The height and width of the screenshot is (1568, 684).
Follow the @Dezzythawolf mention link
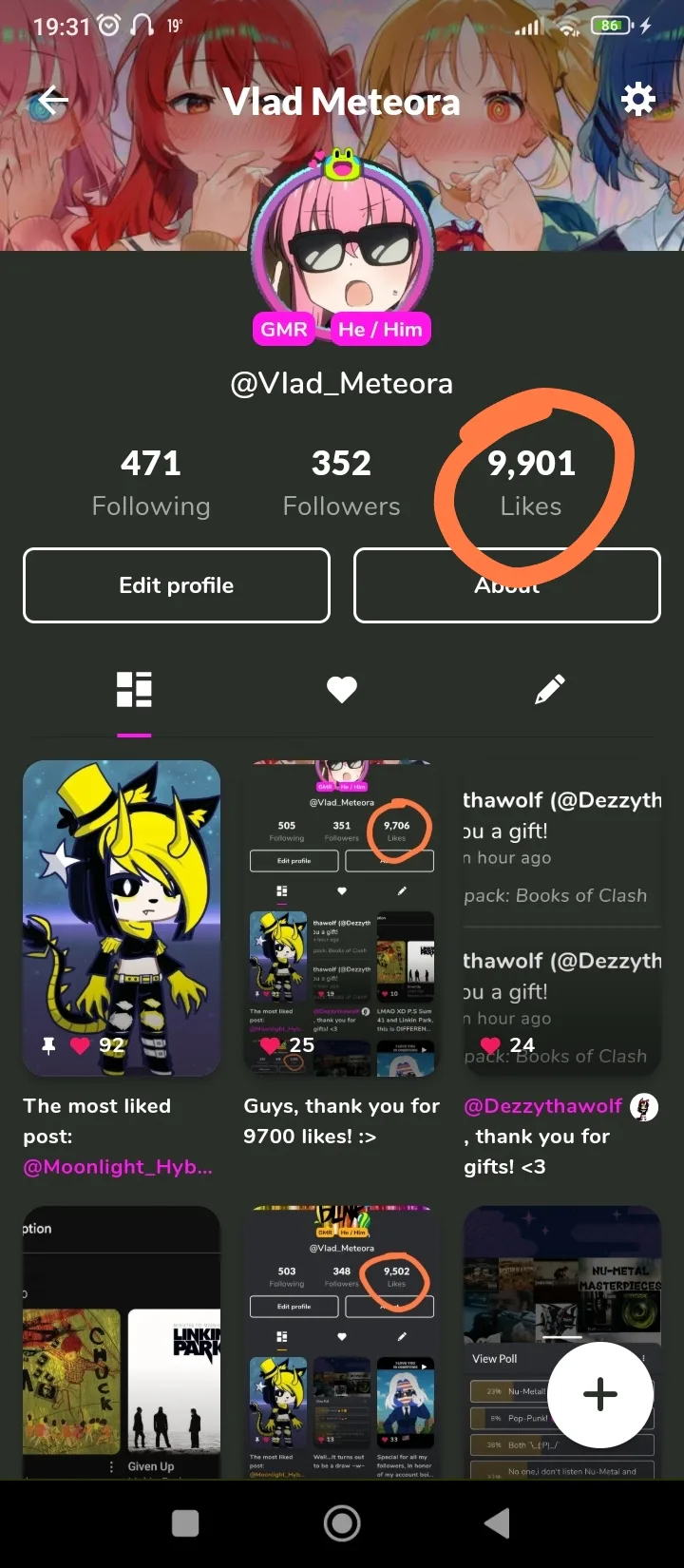pyautogui.click(x=542, y=1106)
